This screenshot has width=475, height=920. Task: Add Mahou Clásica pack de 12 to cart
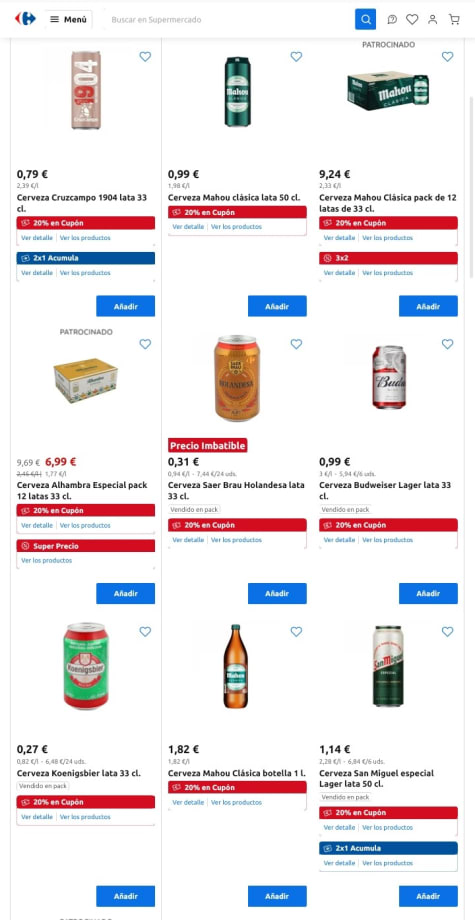428,306
